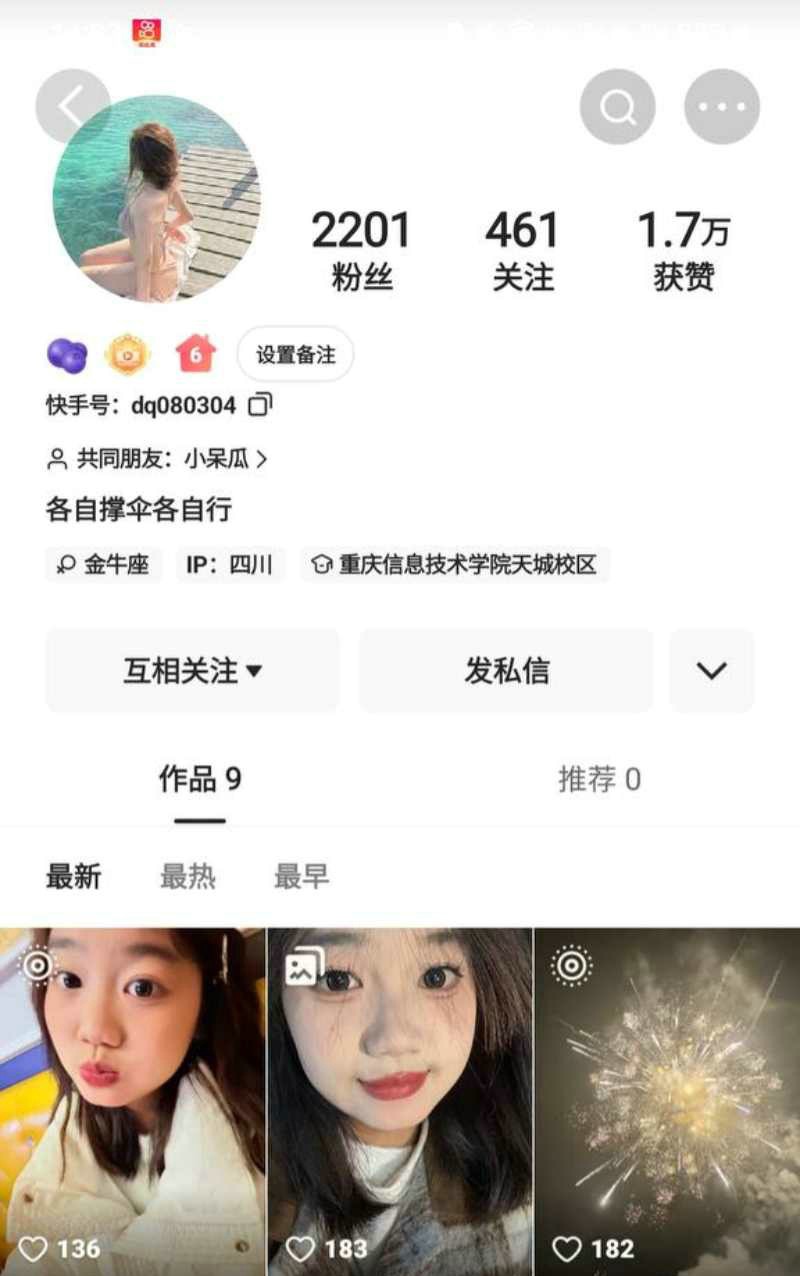The width and height of the screenshot is (800, 1276).
Task: Send a private message via 发私信
Action: point(506,671)
